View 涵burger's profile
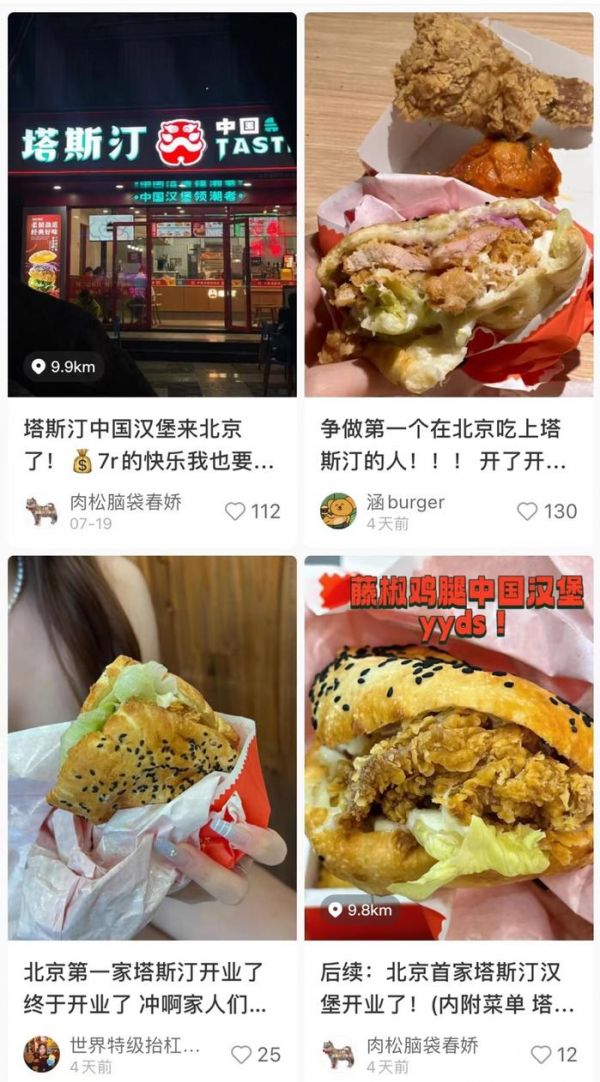This screenshot has width=600, height=1082. click(x=338, y=510)
